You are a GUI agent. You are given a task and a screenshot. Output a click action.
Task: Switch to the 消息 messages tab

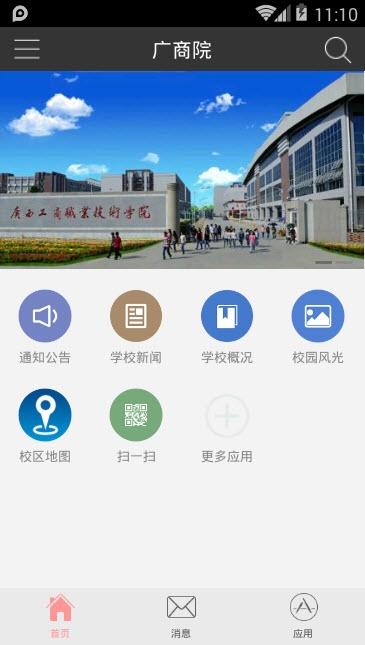[x=181, y=616]
